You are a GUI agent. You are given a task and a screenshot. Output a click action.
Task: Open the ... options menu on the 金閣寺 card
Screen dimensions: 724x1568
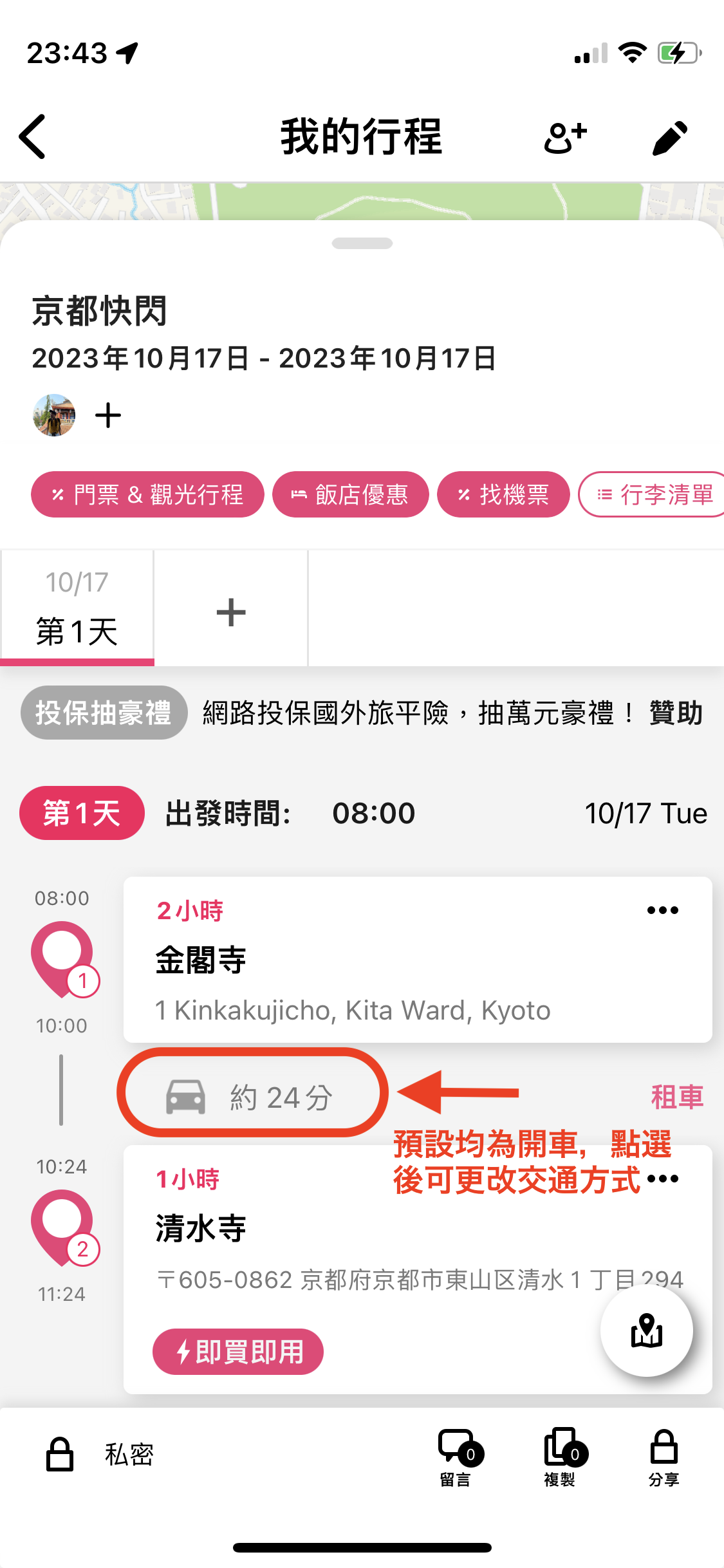(x=663, y=910)
